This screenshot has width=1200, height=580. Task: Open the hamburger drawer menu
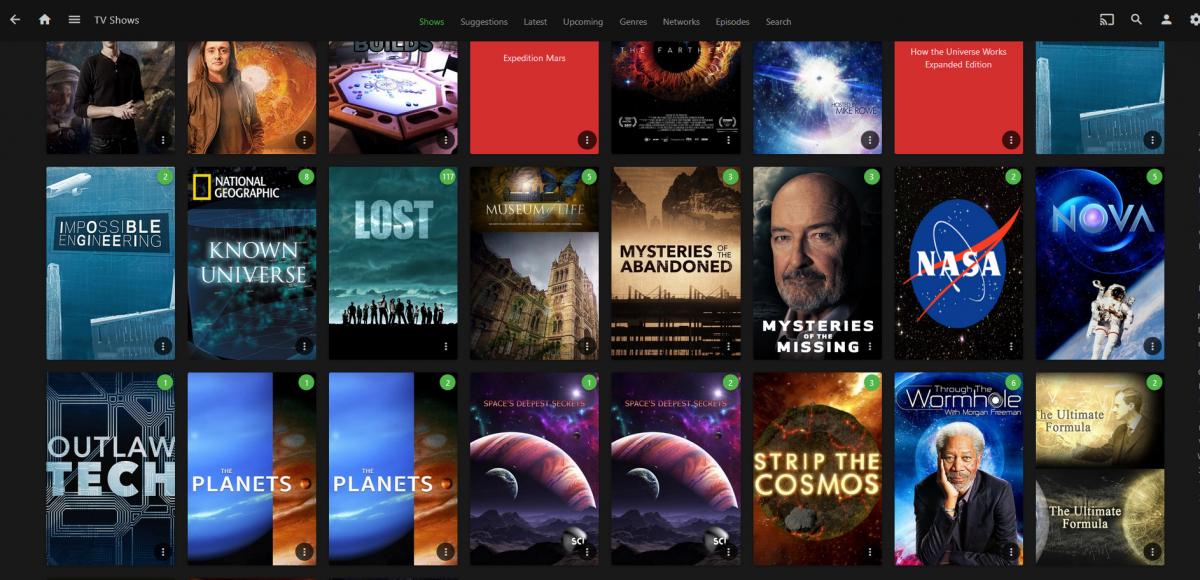[x=74, y=20]
